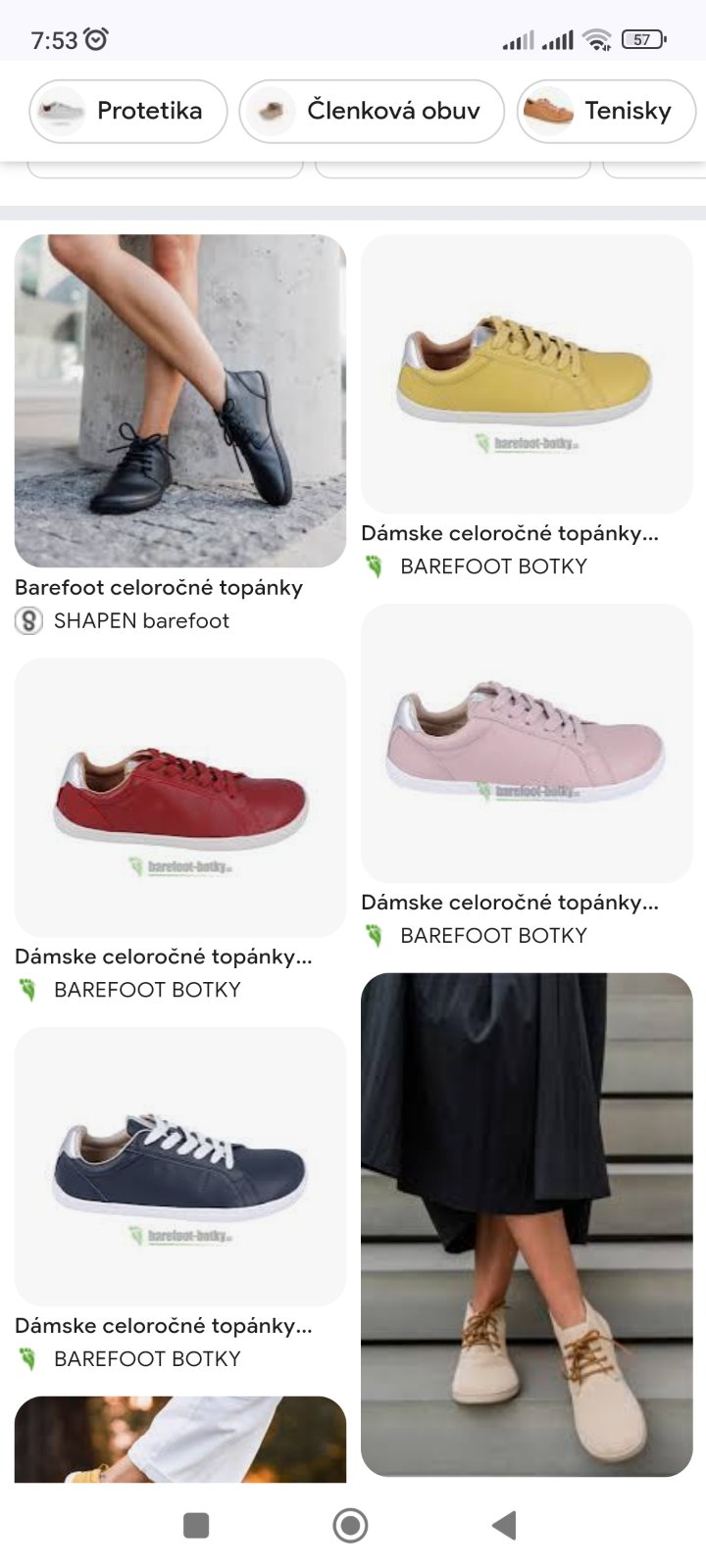Select the Protetika filter chip
The image size is (706, 1568).
[128, 111]
